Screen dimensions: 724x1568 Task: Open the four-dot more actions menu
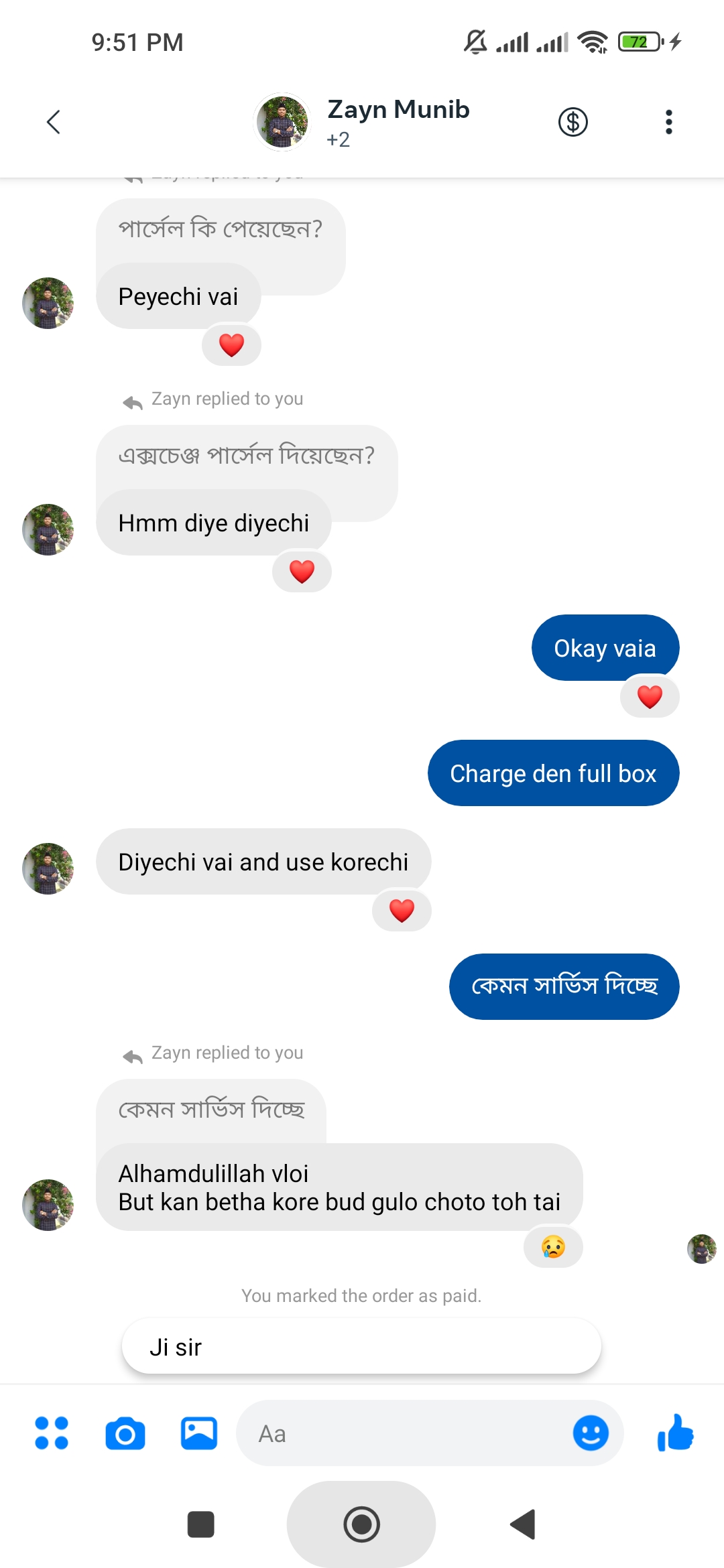pos(52,1433)
